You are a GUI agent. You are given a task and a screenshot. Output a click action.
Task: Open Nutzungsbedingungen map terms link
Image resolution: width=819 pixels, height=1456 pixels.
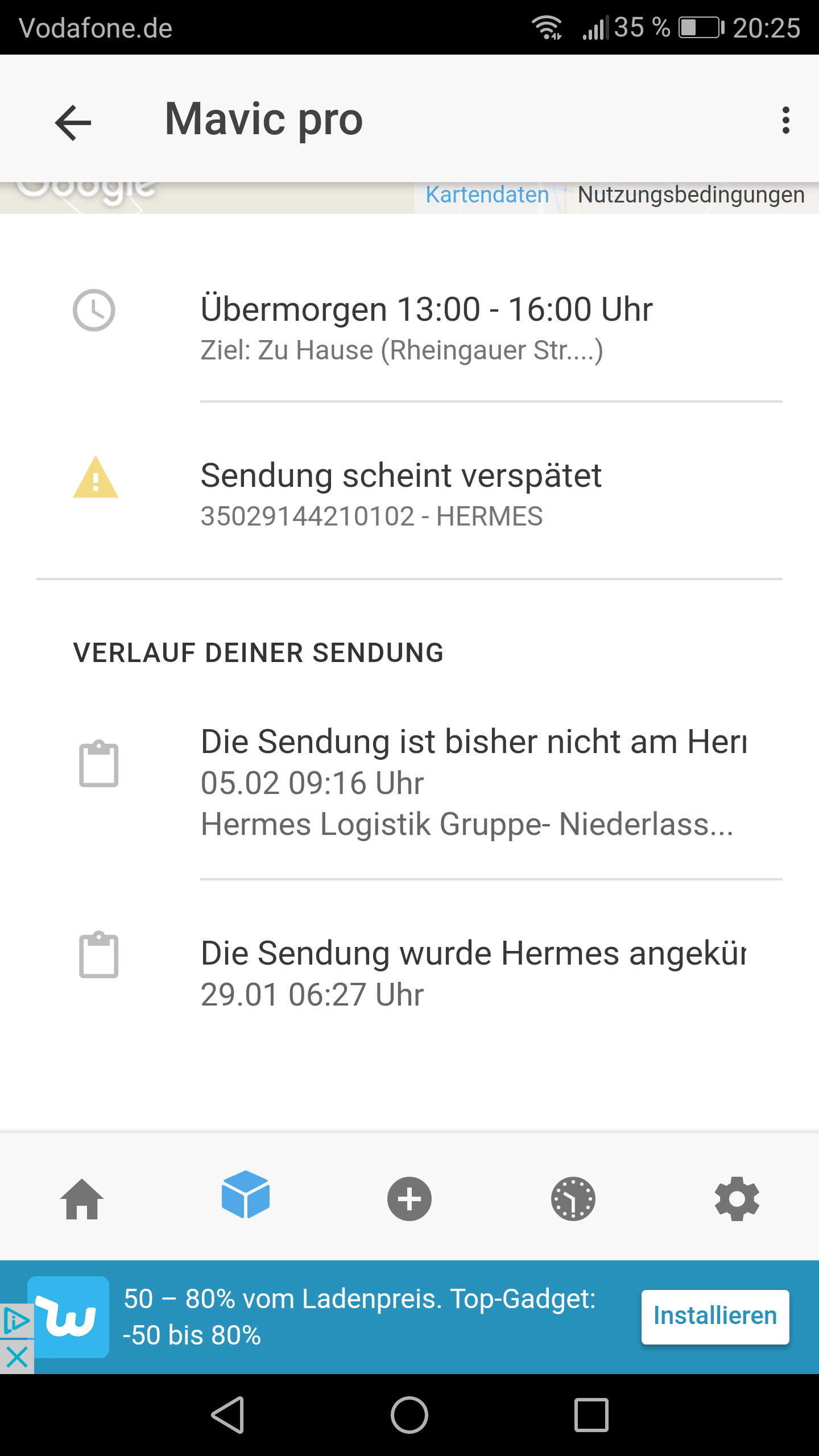coord(691,195)
